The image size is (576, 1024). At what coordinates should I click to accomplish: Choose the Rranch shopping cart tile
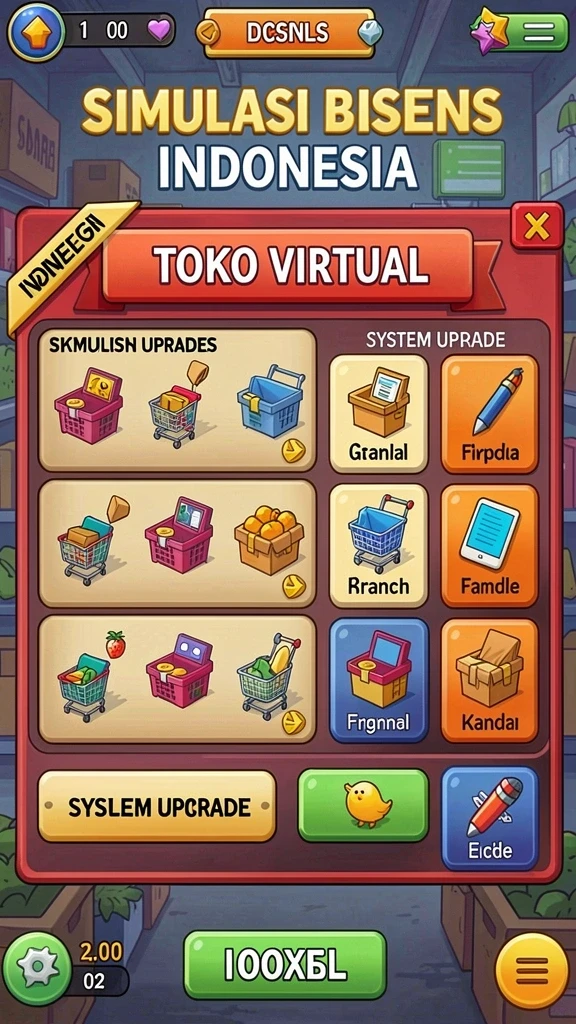(378, 546)
